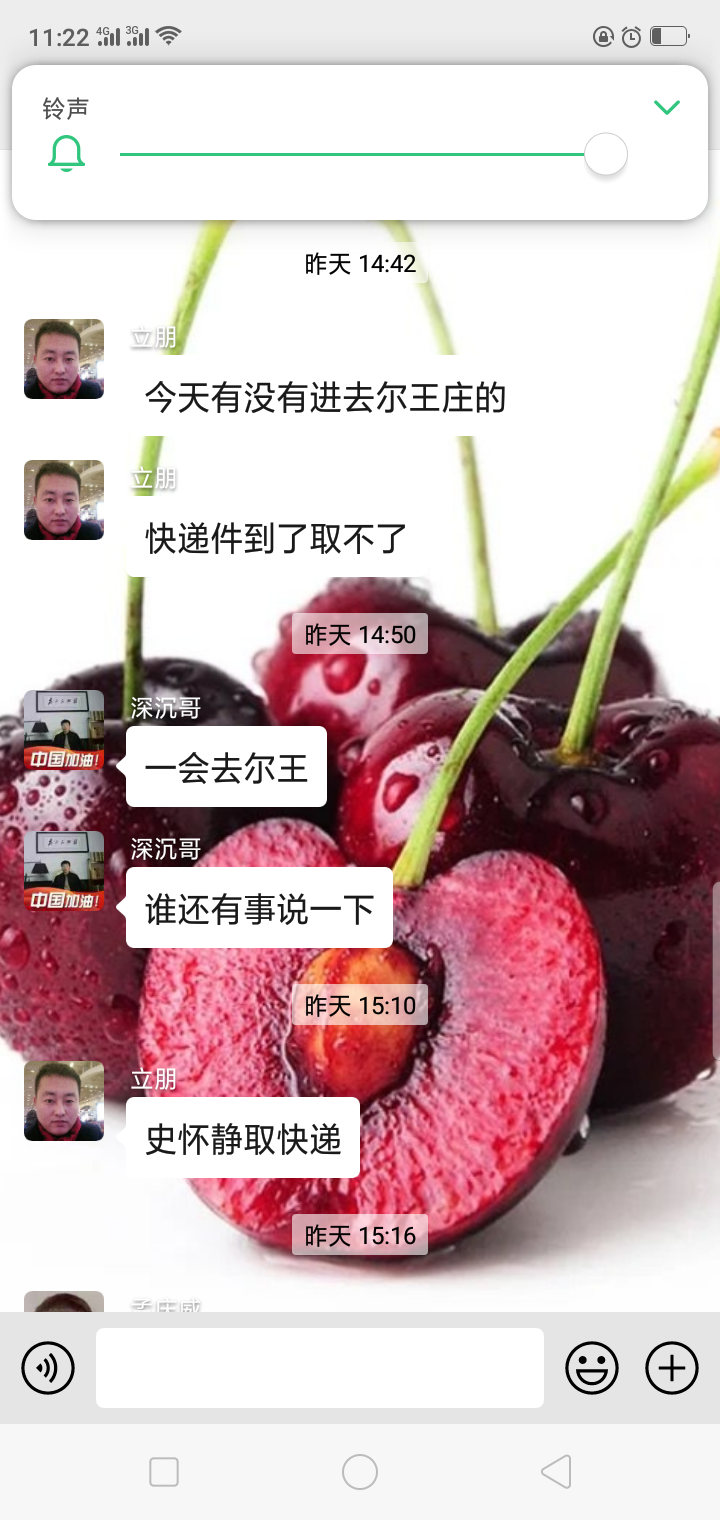
Task: Open 深沉哥's avatar beside 一会去尔王
Action: coord(64,731)
